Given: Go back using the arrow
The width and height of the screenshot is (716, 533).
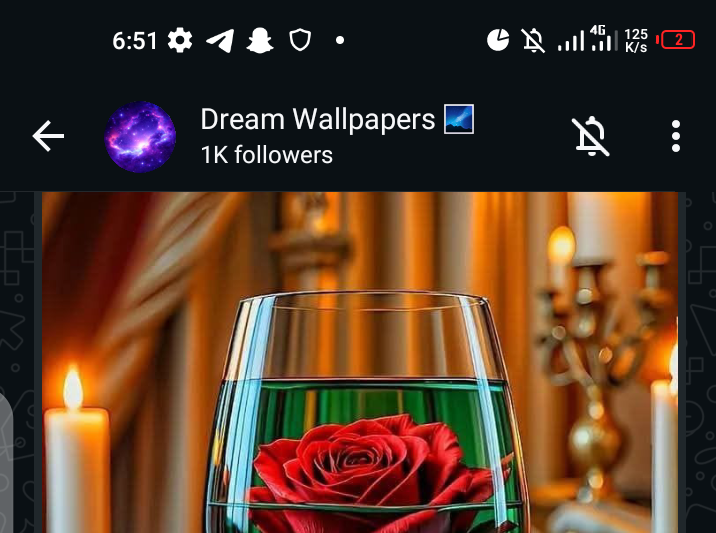Looking at the screenshot, I should 48,136.
